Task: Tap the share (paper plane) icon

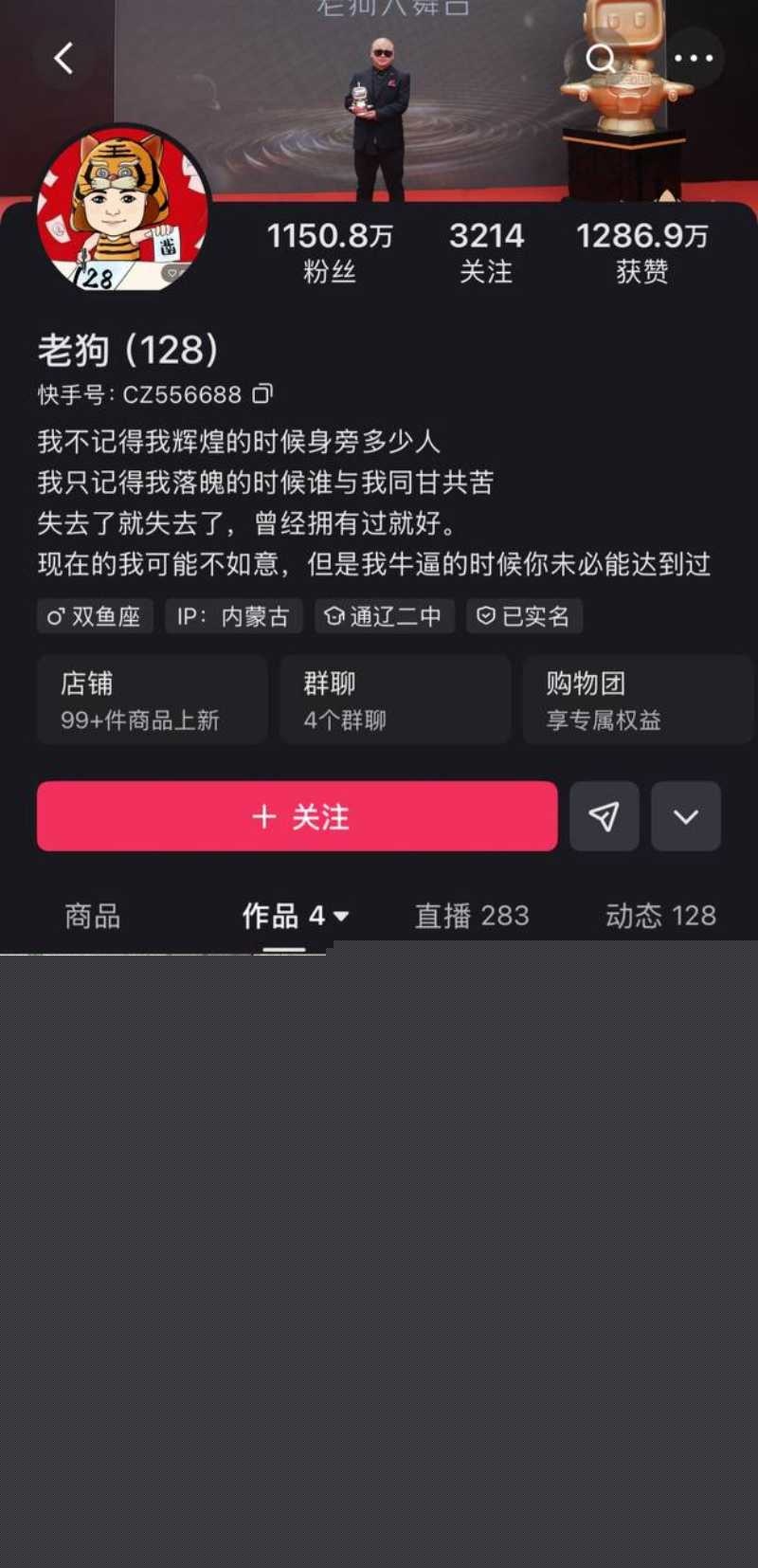Action: (605, 816)
